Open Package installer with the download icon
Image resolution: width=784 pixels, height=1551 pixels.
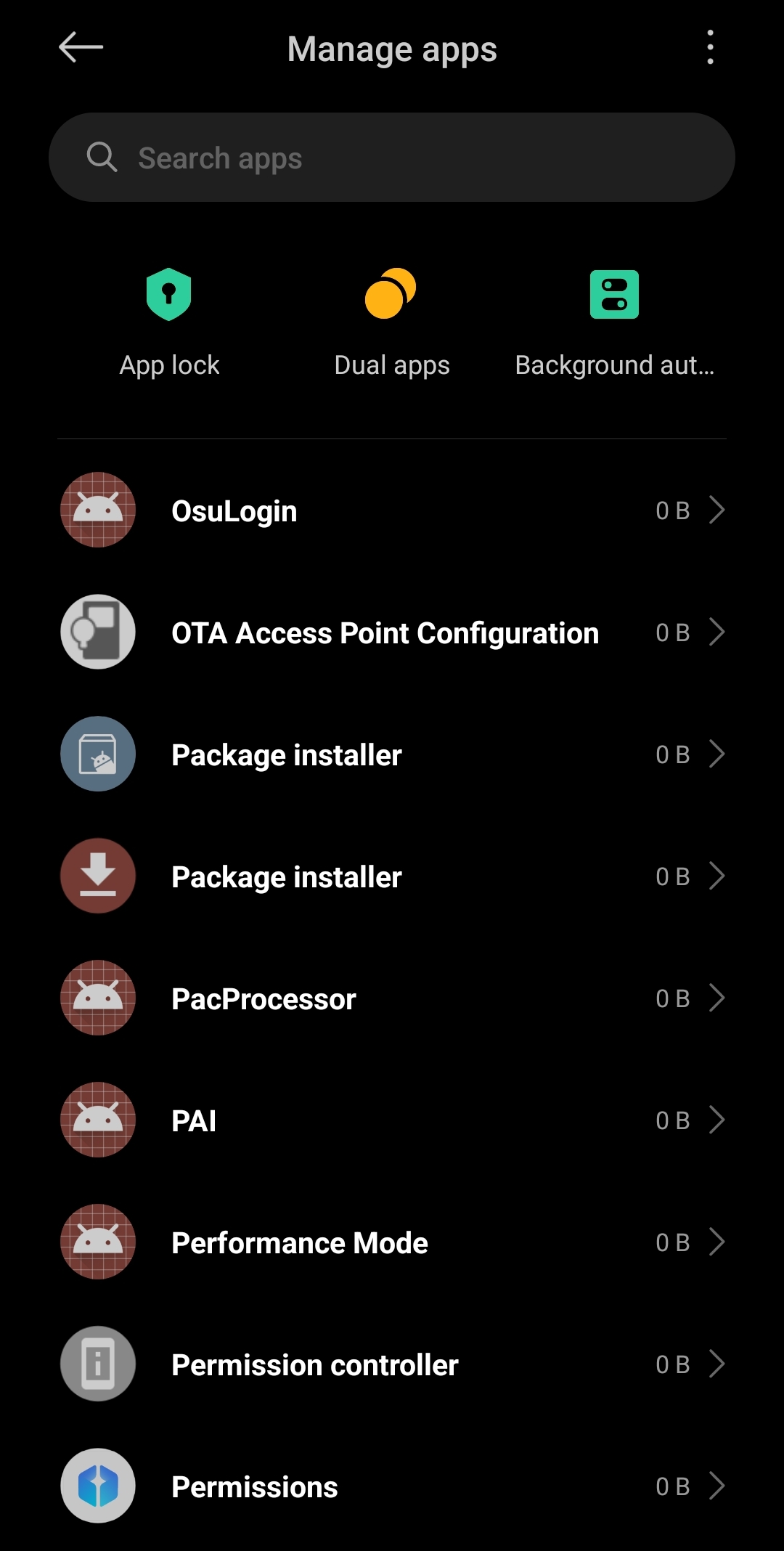392,876
